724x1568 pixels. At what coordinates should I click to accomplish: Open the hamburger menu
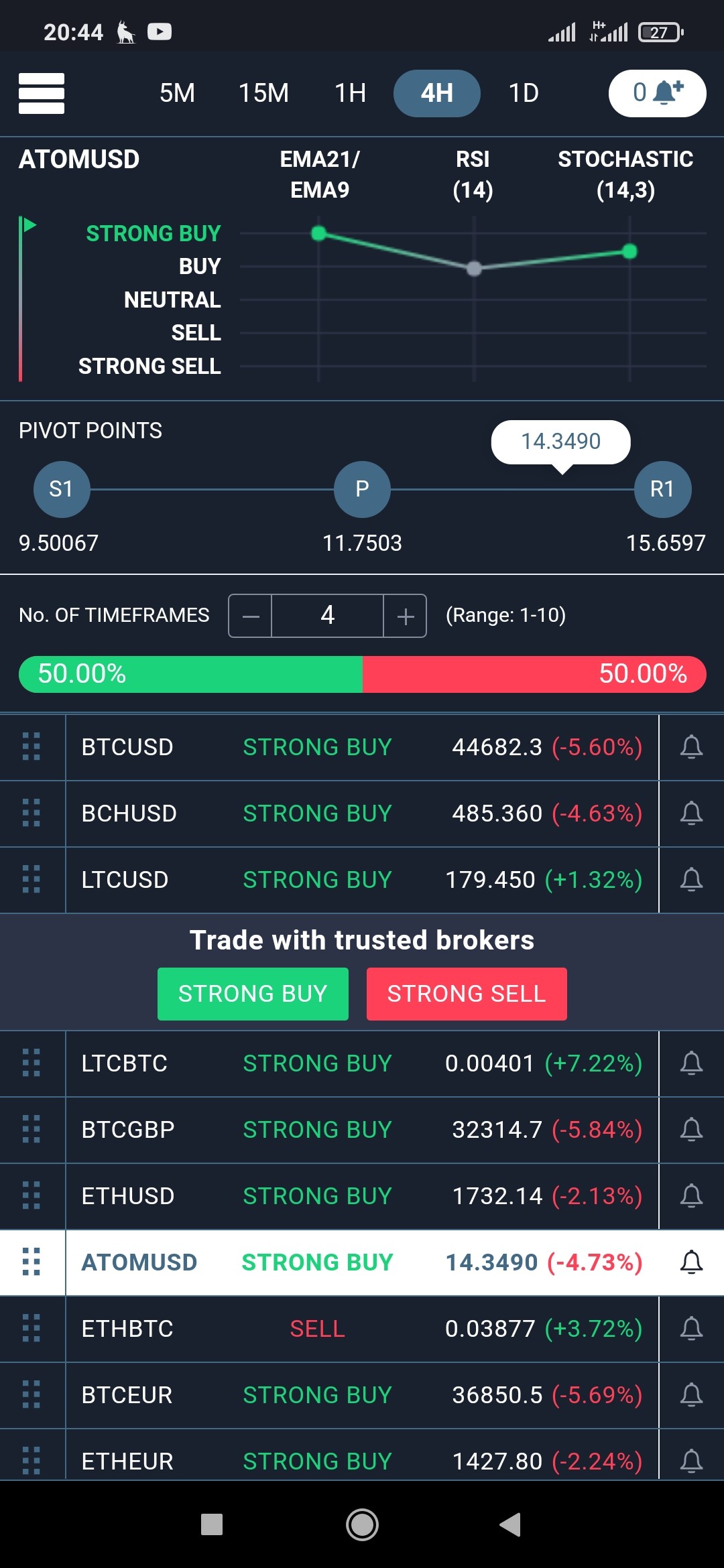(42, 93)
